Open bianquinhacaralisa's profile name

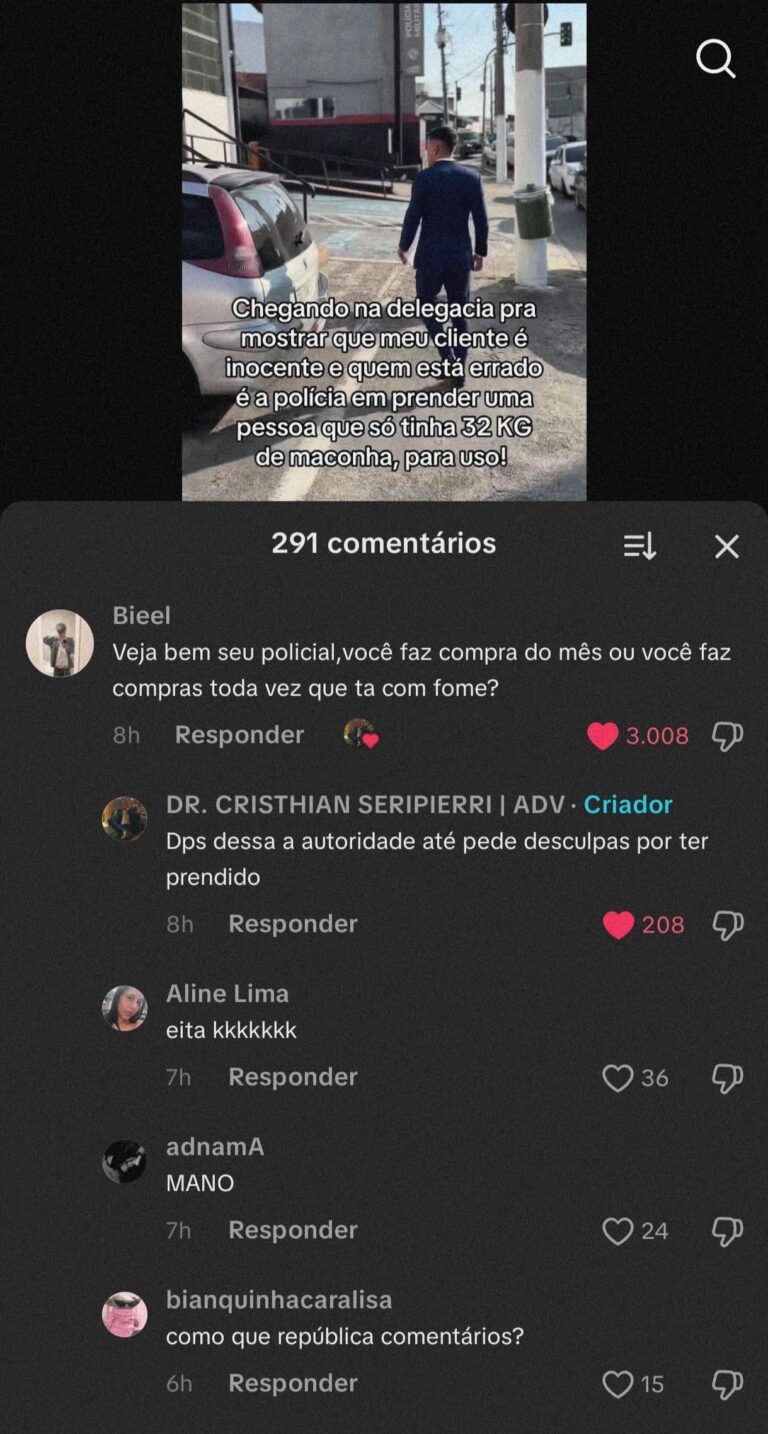pyautogui.click(x=279, y=1300)
